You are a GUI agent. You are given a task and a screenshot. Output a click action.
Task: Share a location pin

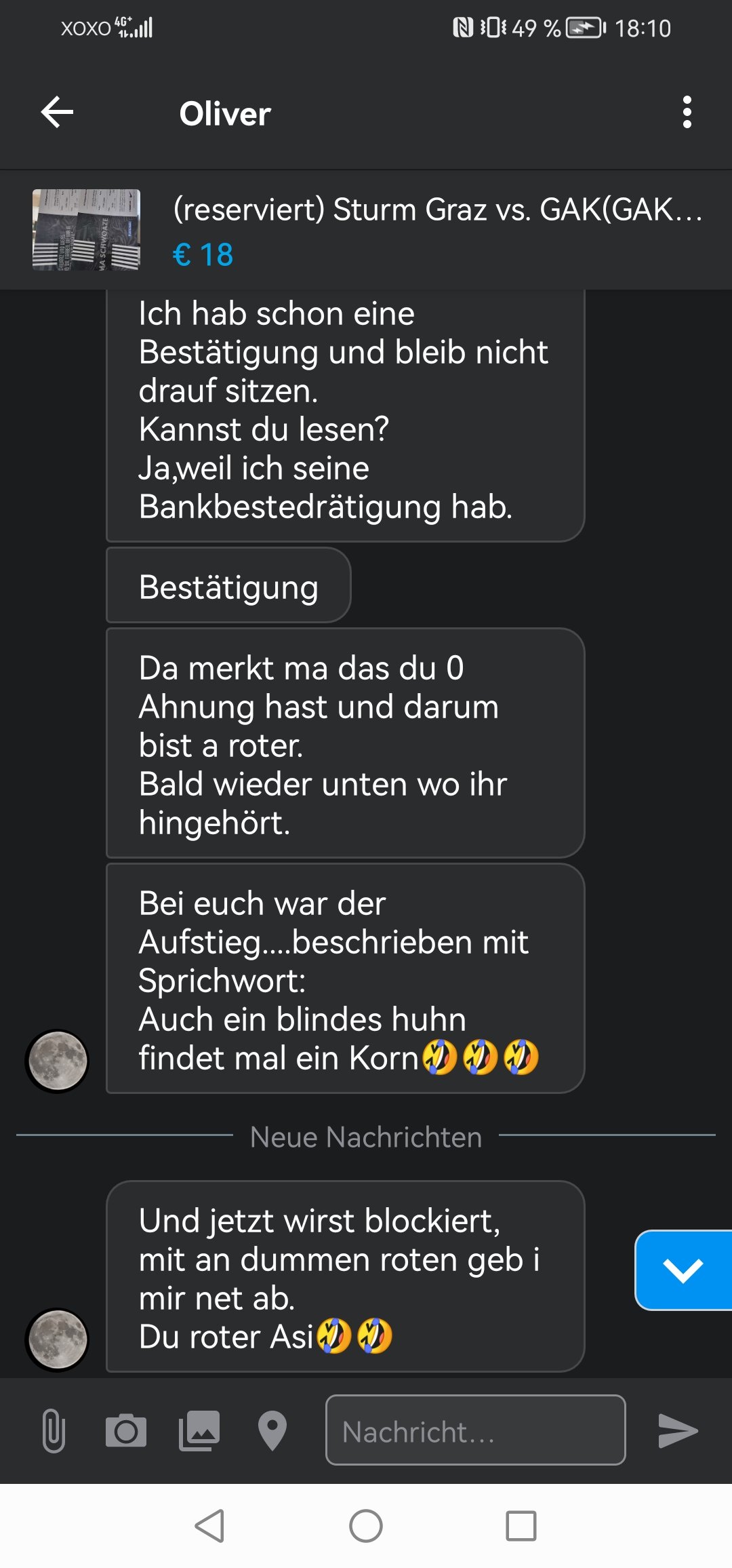272,1430
